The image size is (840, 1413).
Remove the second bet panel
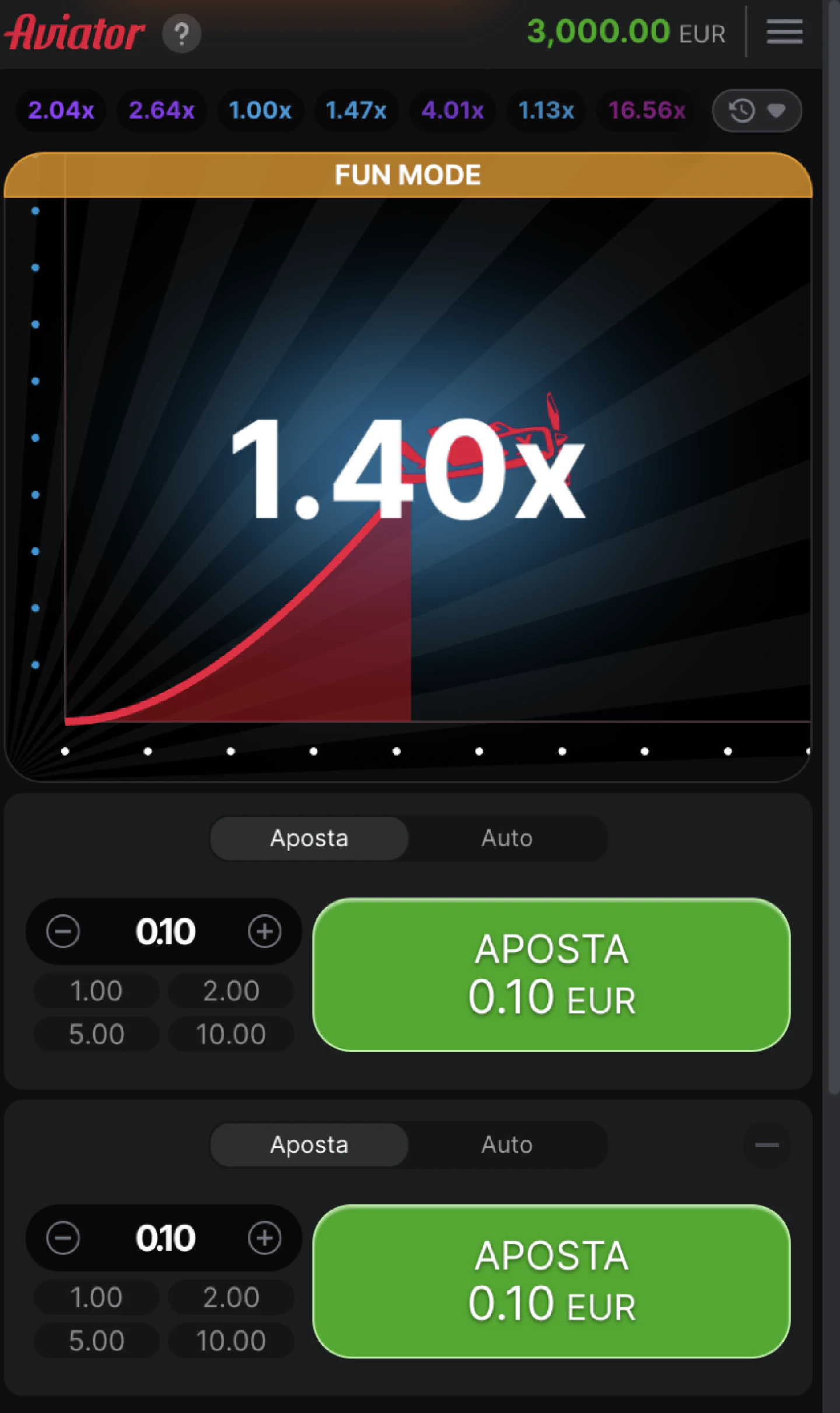pos(766,1145)
